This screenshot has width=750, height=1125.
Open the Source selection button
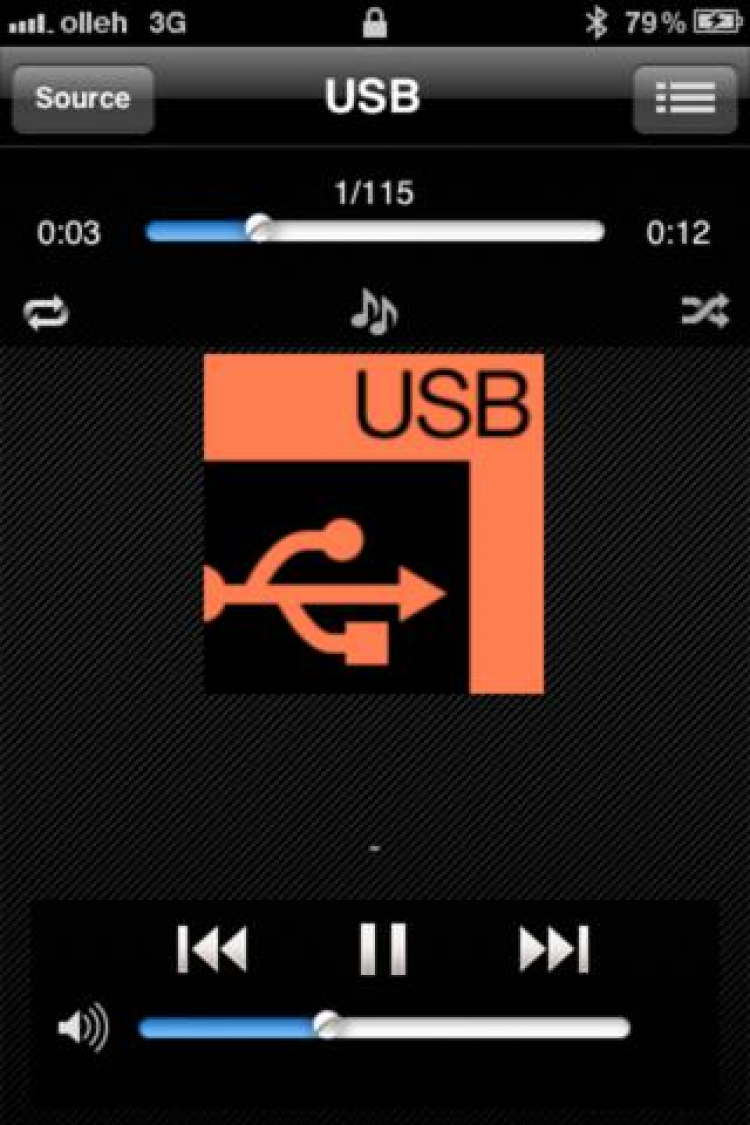[x=82, y=99]
